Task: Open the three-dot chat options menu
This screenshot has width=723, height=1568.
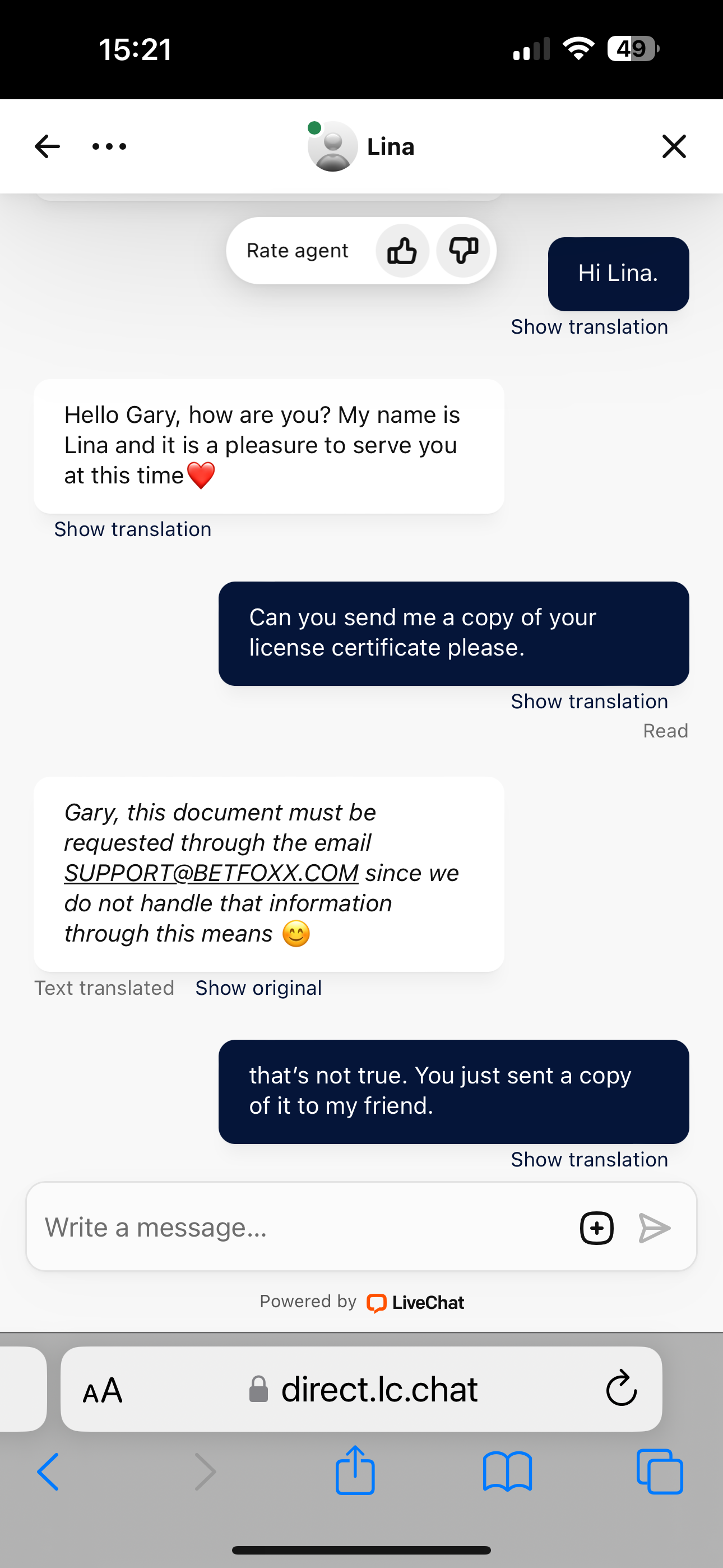Action: (x=109, y=147)
